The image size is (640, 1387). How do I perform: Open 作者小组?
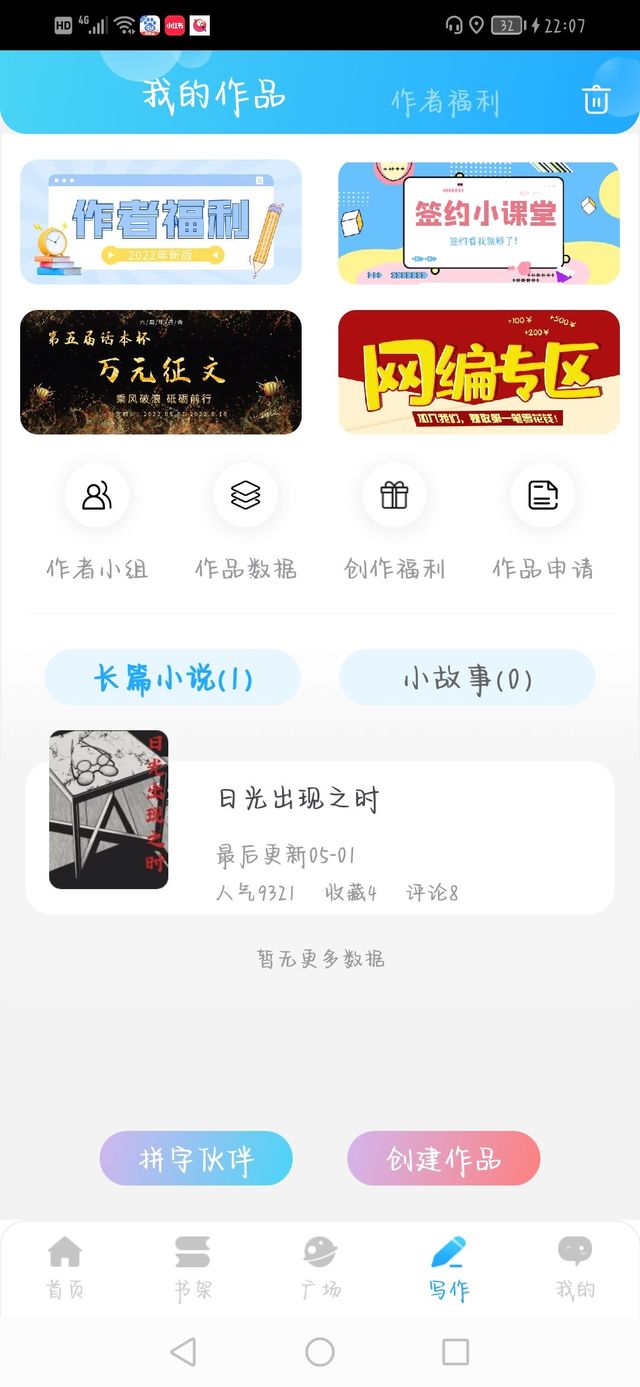coord(97,522)
